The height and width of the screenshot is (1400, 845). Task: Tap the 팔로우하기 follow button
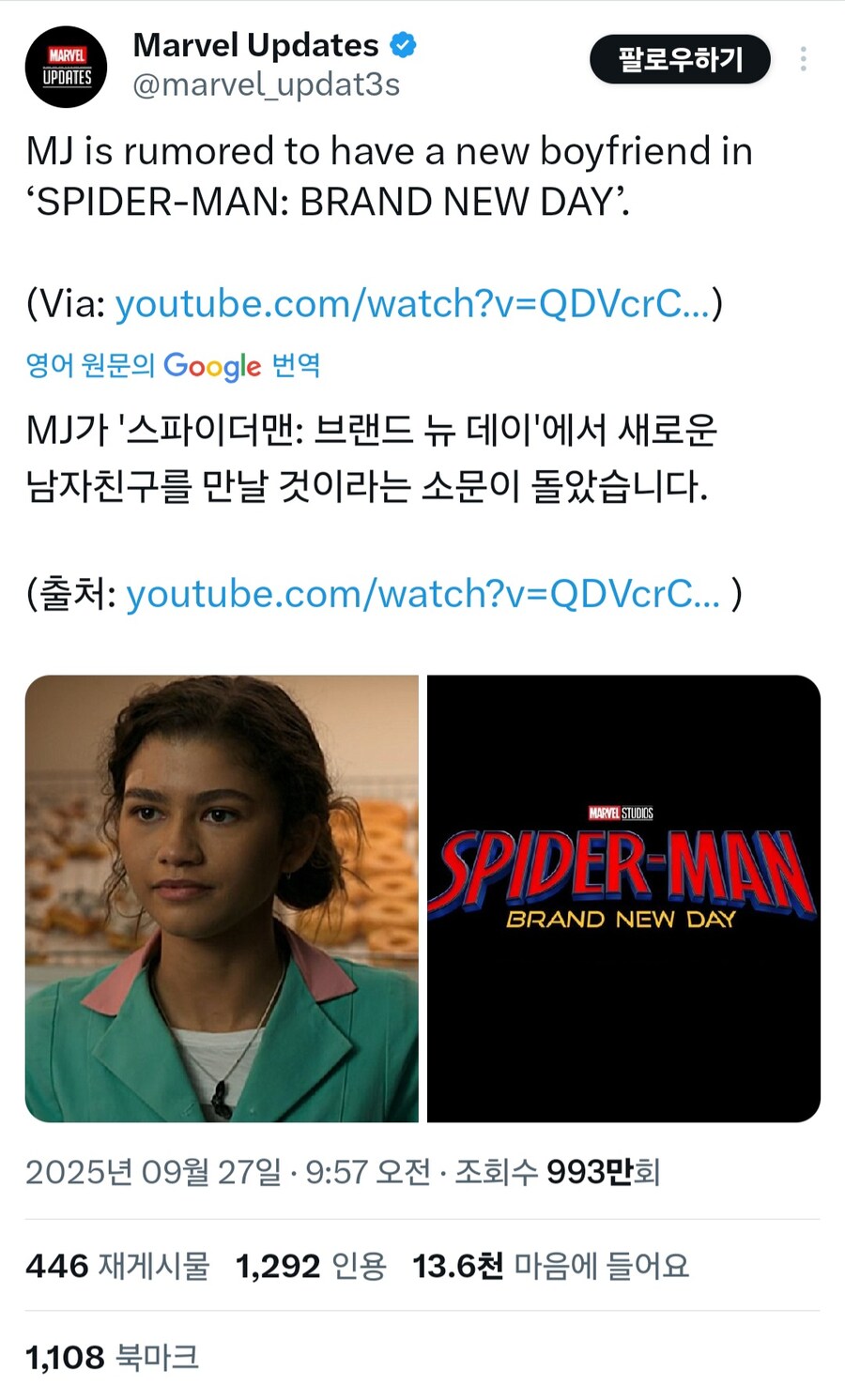[x=680, y=60]
